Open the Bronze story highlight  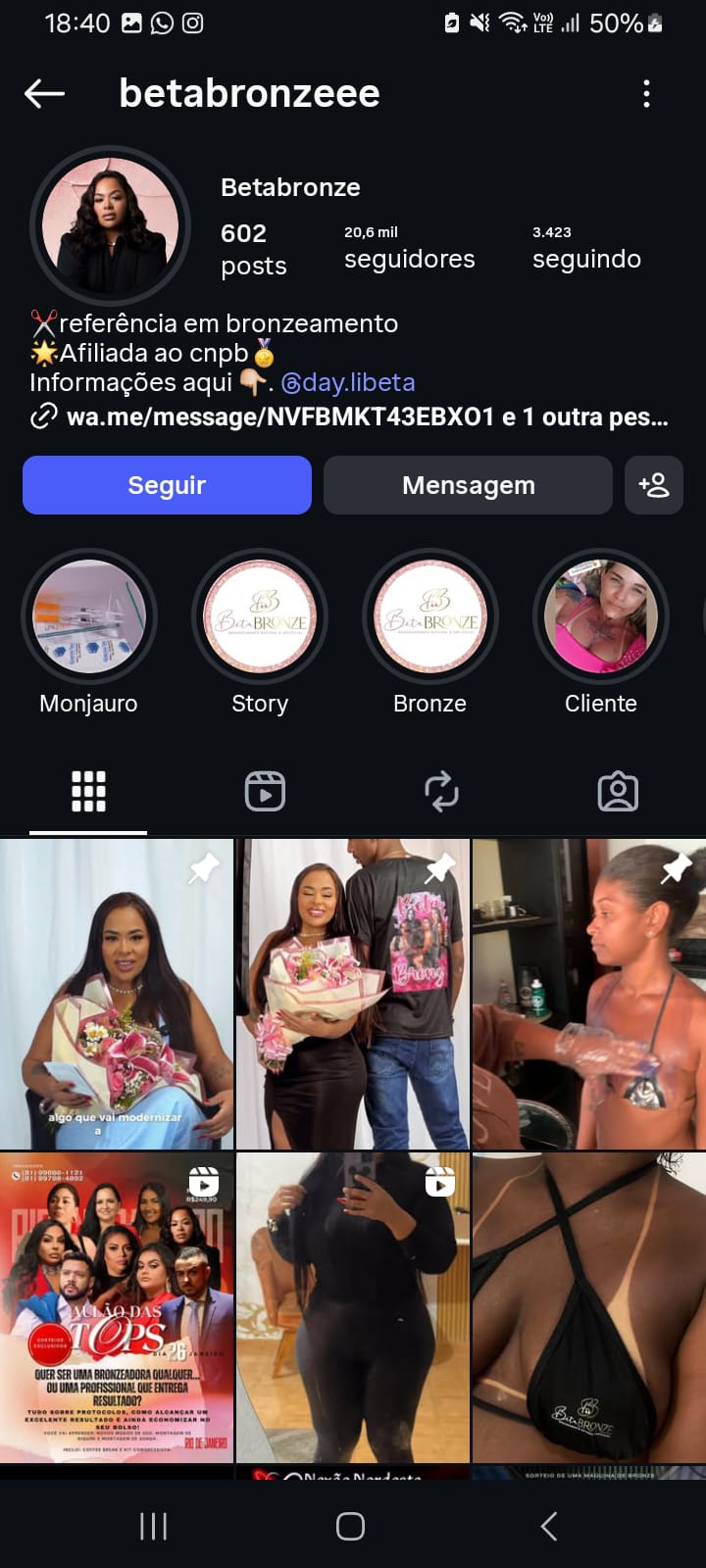[x=429, y=617]
